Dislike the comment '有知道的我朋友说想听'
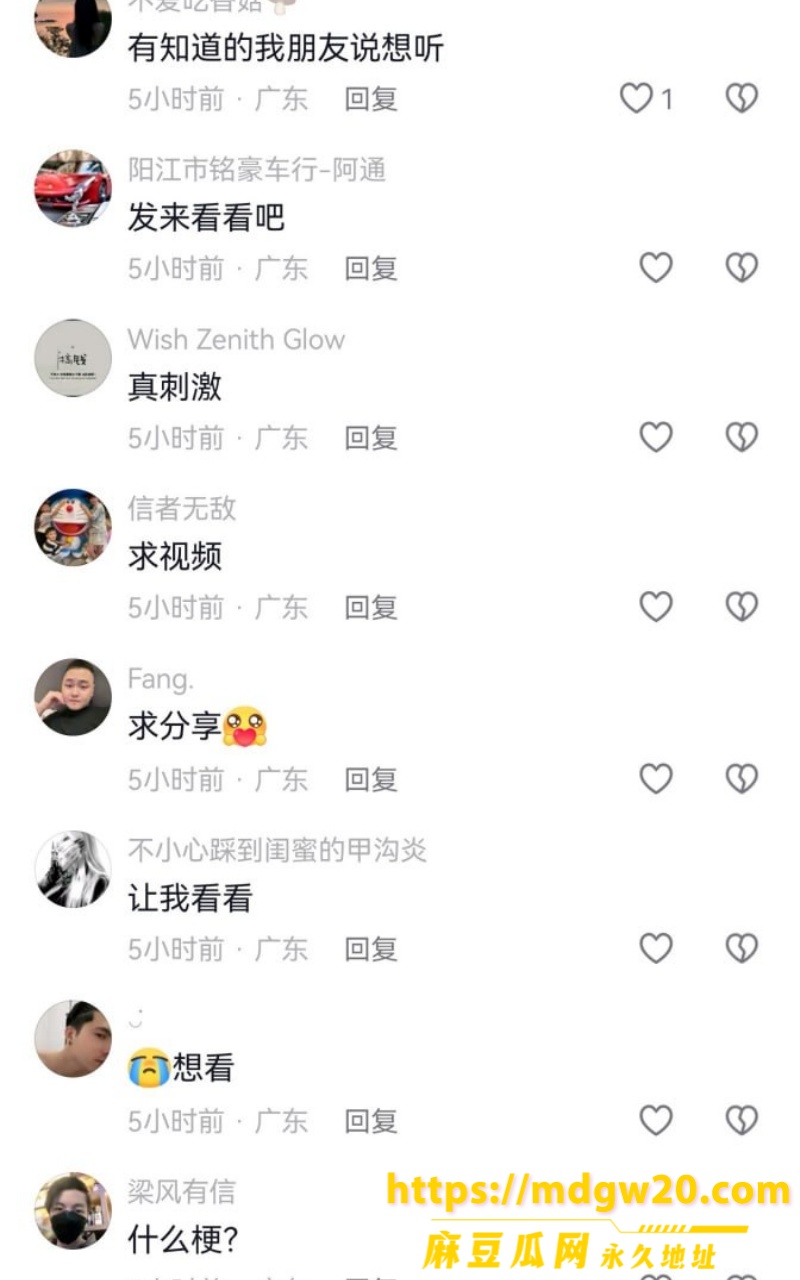 741,98
